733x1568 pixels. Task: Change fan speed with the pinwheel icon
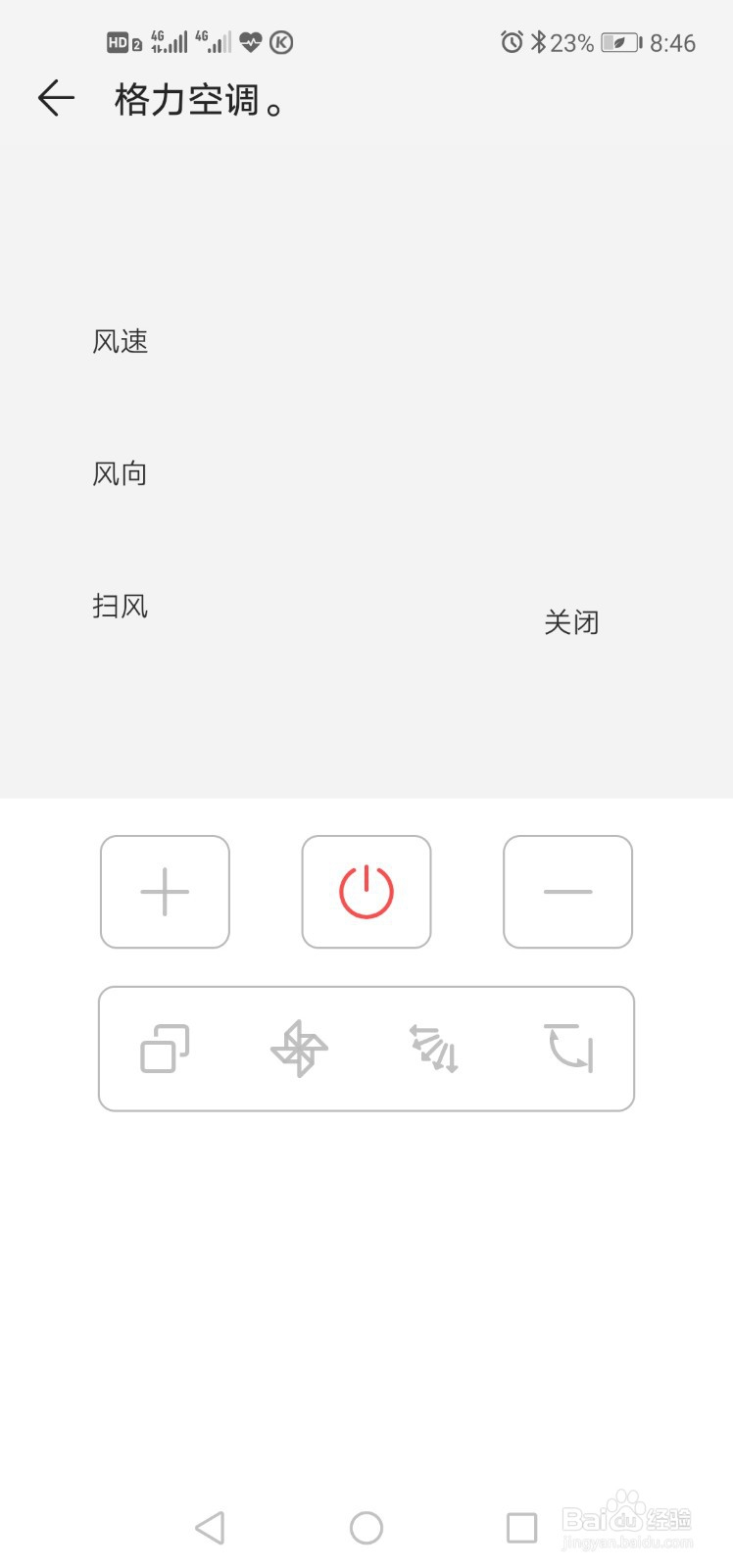[x=299, y=1049]
